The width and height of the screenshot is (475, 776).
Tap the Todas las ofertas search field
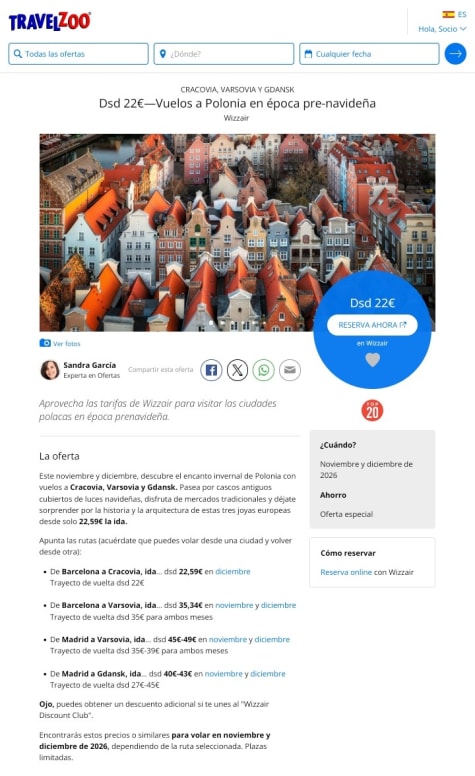pyautogui.click(x=78, y=54)
